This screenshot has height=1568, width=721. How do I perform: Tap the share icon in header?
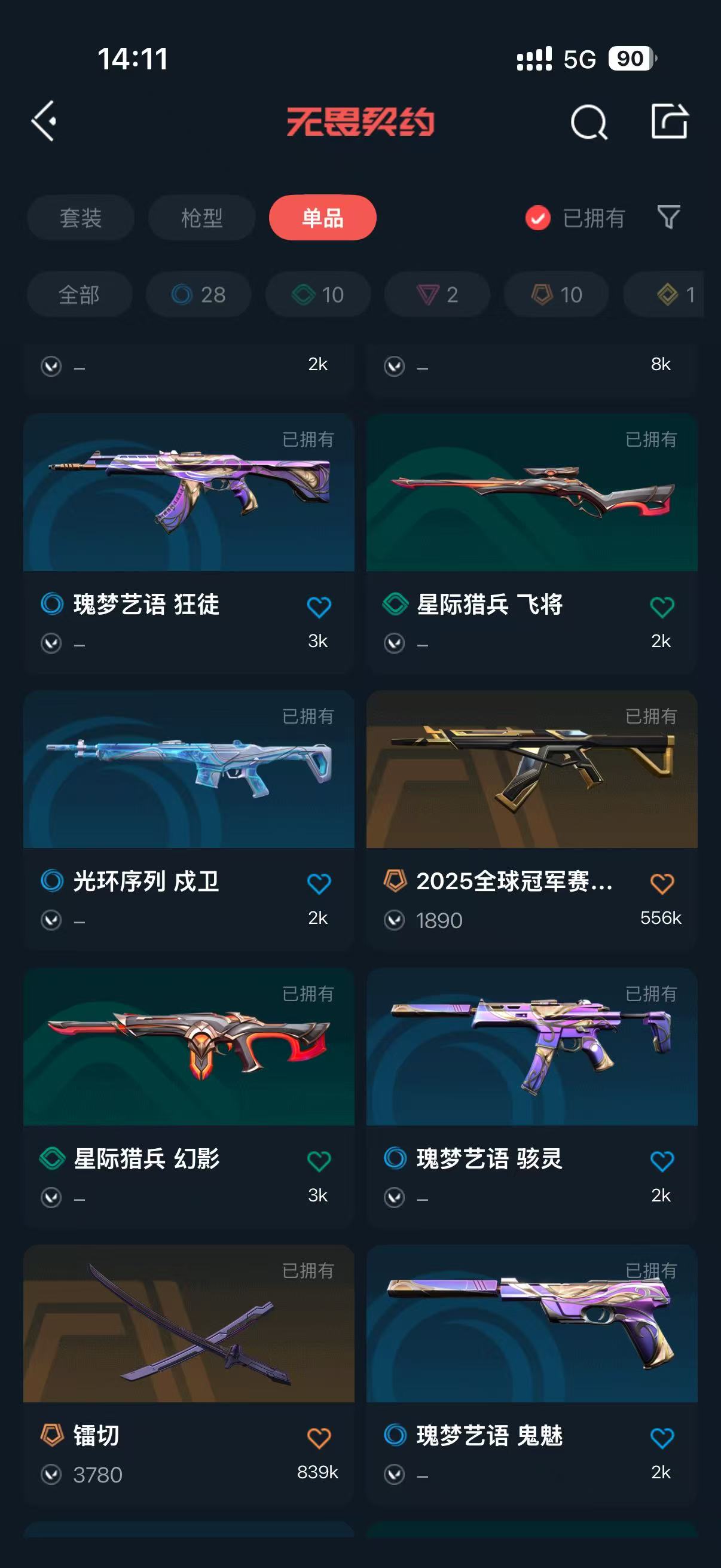[x=669, y=121]
